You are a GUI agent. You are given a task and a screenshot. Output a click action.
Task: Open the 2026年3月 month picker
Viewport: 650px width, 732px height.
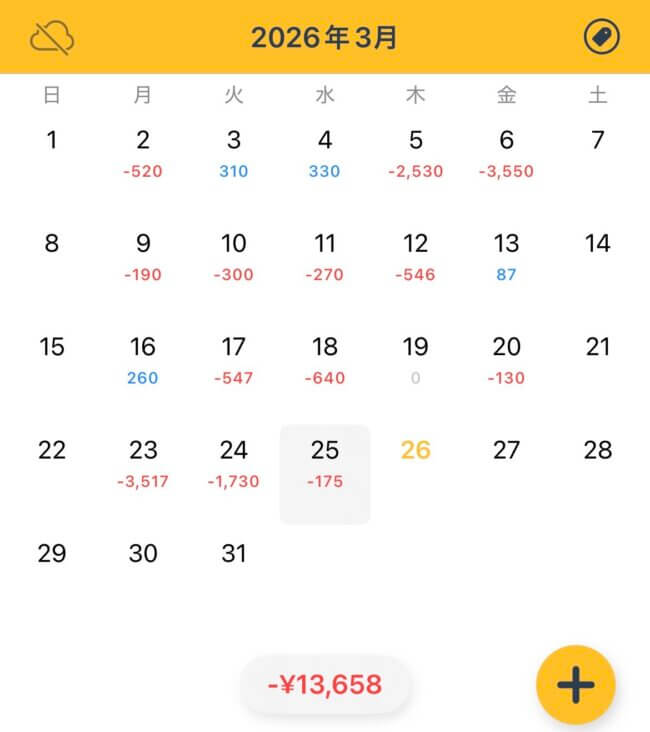click(x=324, y=38)
